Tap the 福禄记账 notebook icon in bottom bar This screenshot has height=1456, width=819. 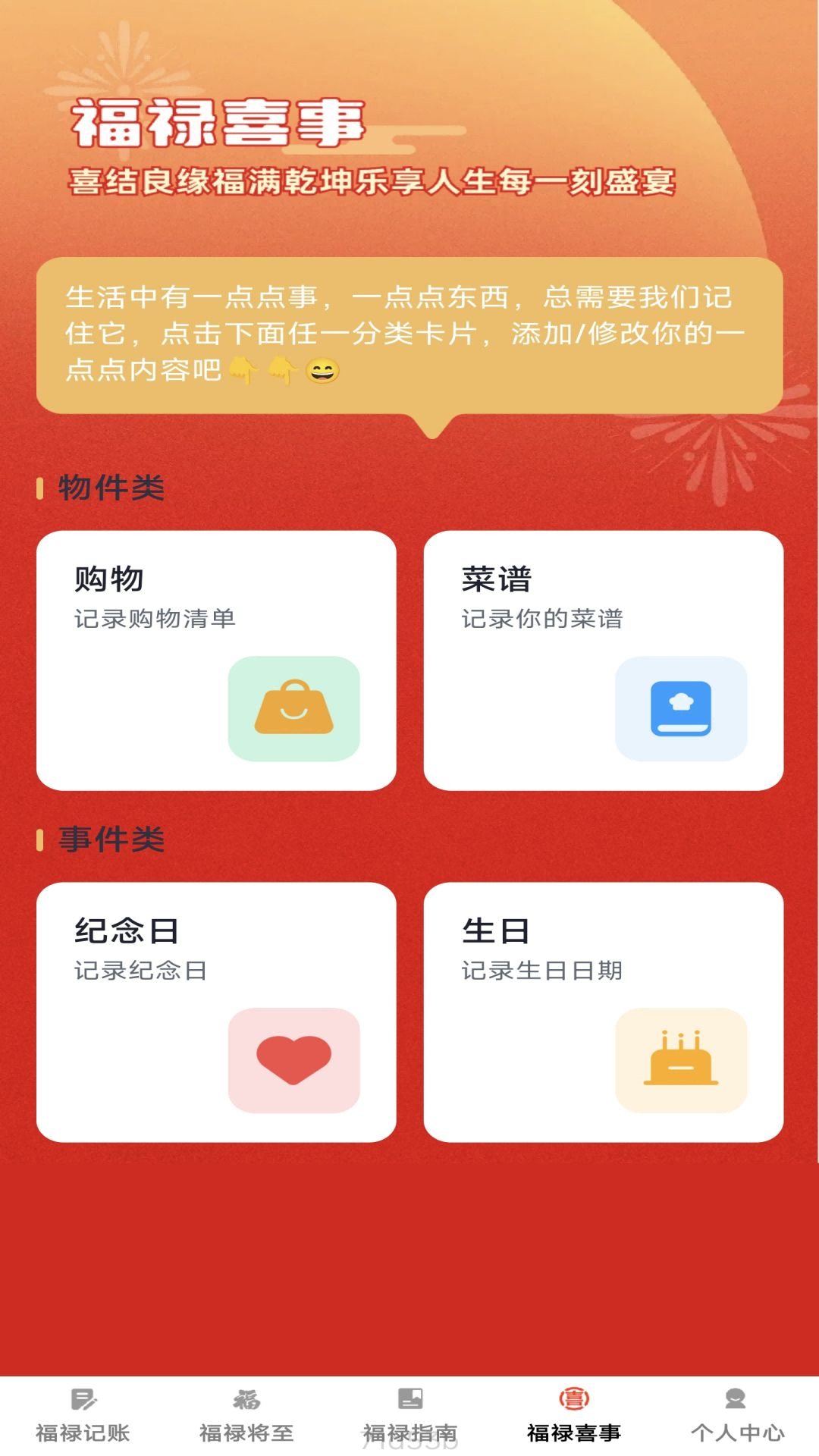click(x=83, y=1400)
